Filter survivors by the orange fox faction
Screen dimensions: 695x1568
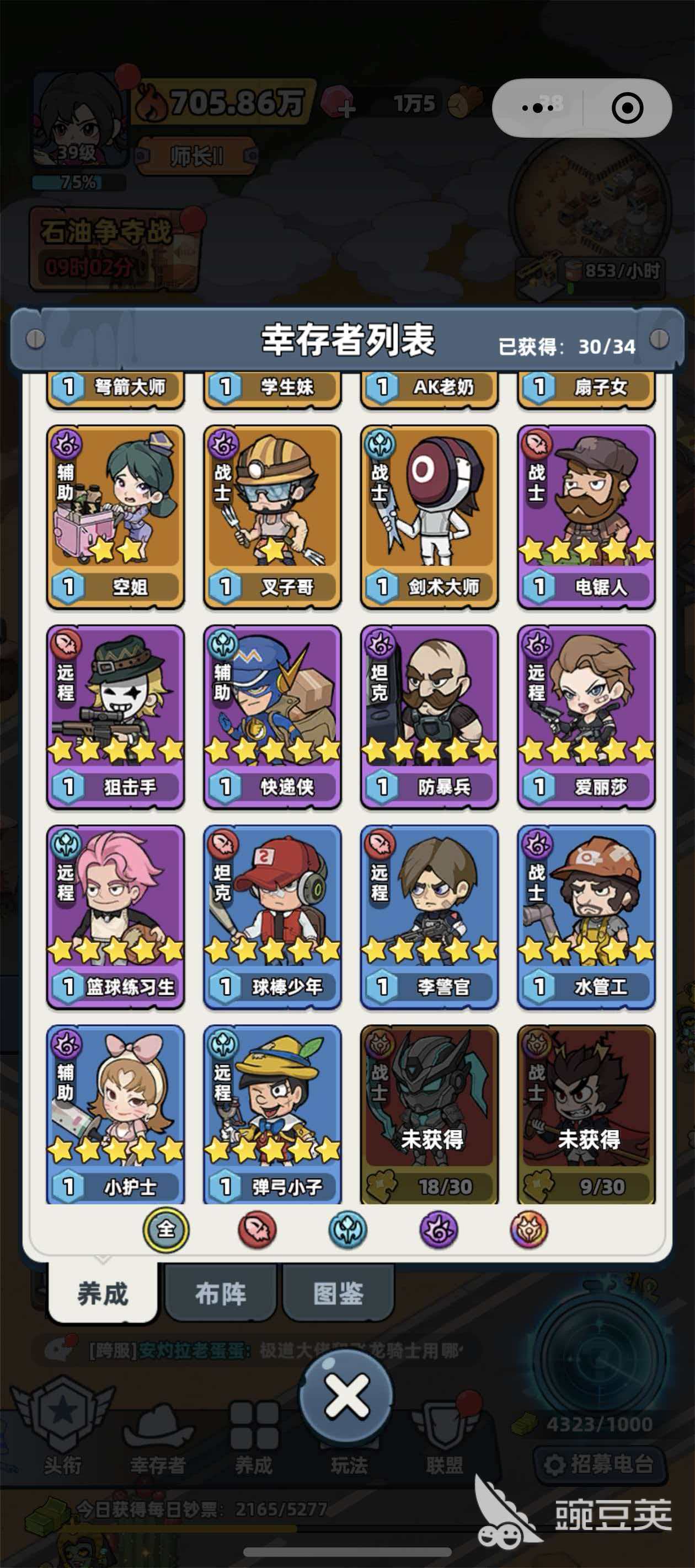point(529,1229)
